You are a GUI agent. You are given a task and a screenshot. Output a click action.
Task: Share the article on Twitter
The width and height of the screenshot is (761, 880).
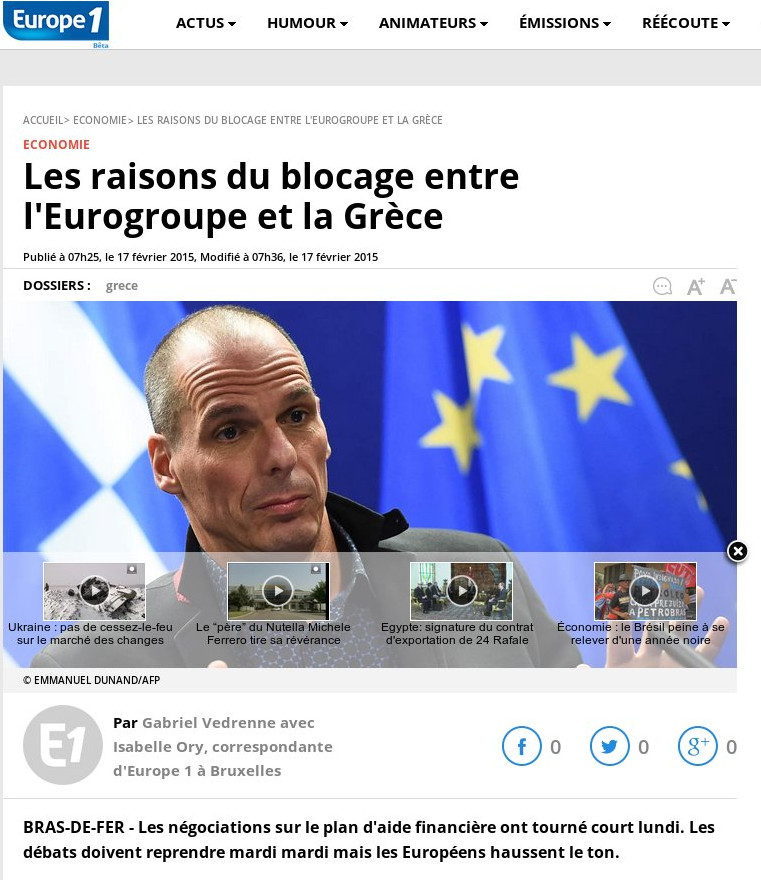[609, 747]
